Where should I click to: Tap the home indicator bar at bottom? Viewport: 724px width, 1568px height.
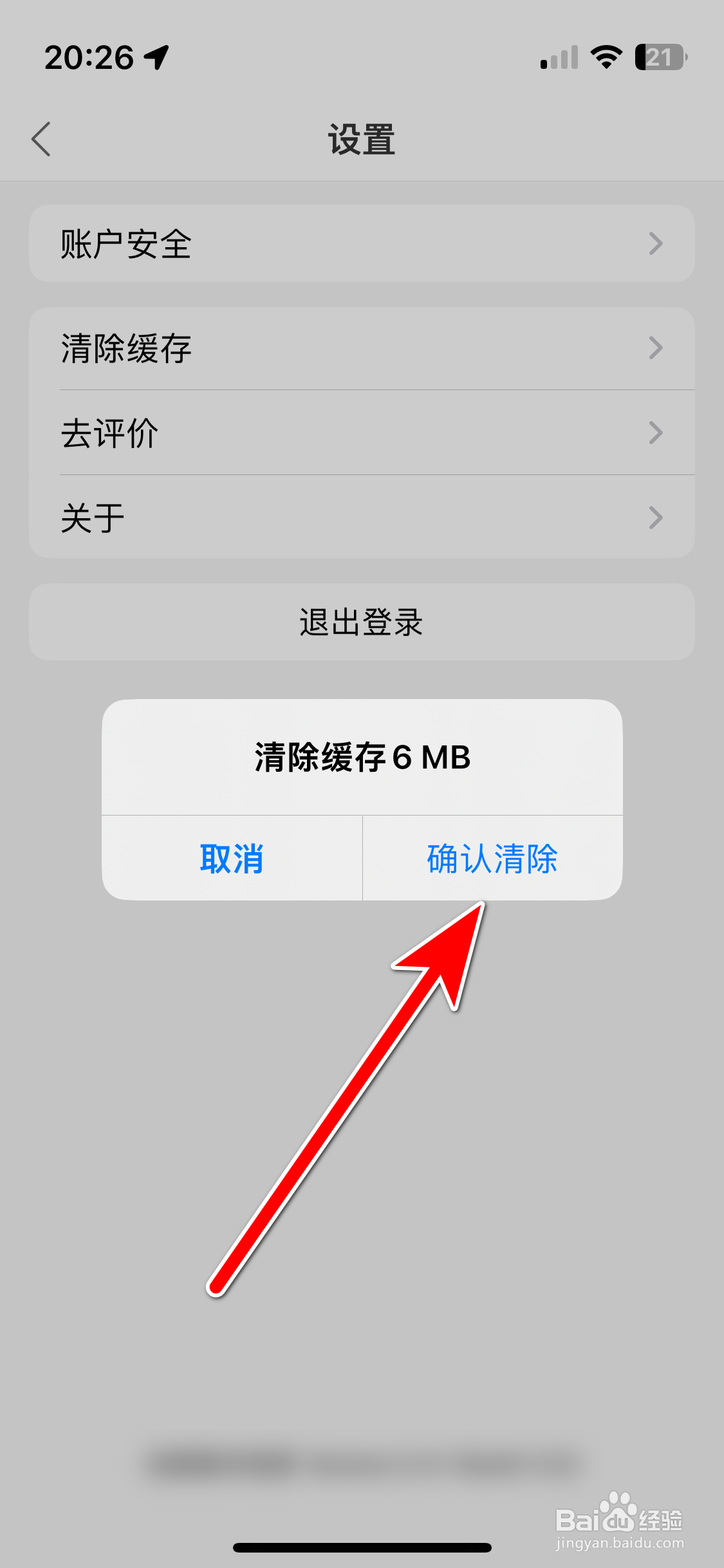tap(362, 1548)
